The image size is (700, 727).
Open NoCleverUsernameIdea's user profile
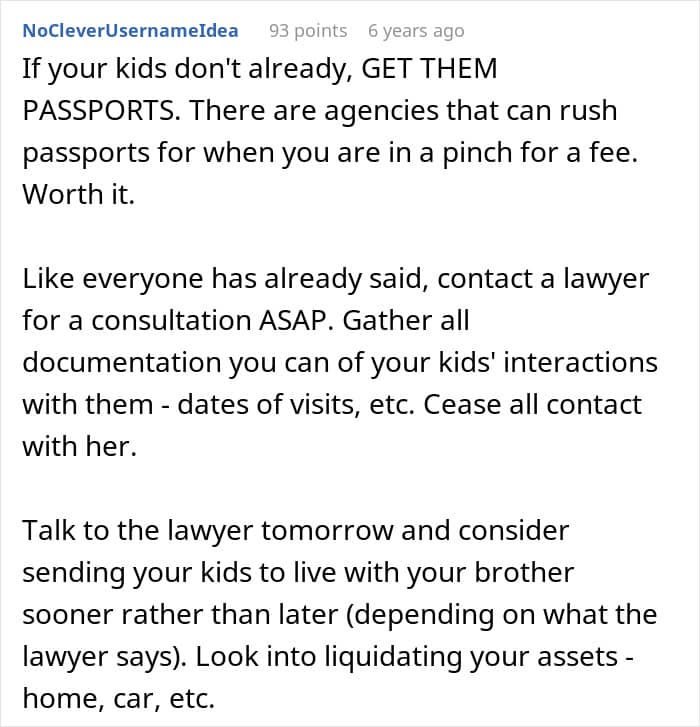pyautogui.click(x=130, y=31)
